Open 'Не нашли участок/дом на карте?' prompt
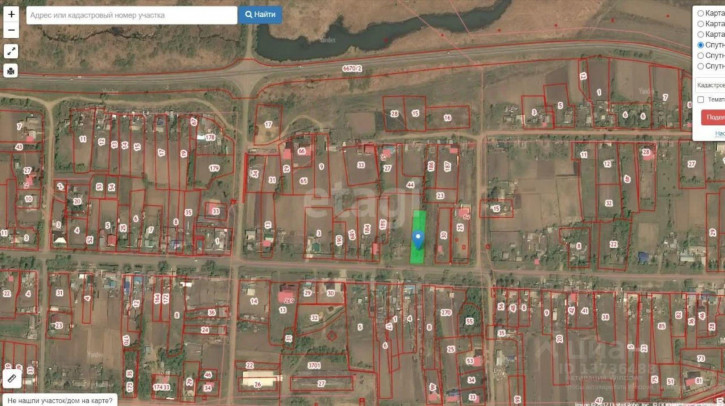725x406 pixels. tap(58, 400)
